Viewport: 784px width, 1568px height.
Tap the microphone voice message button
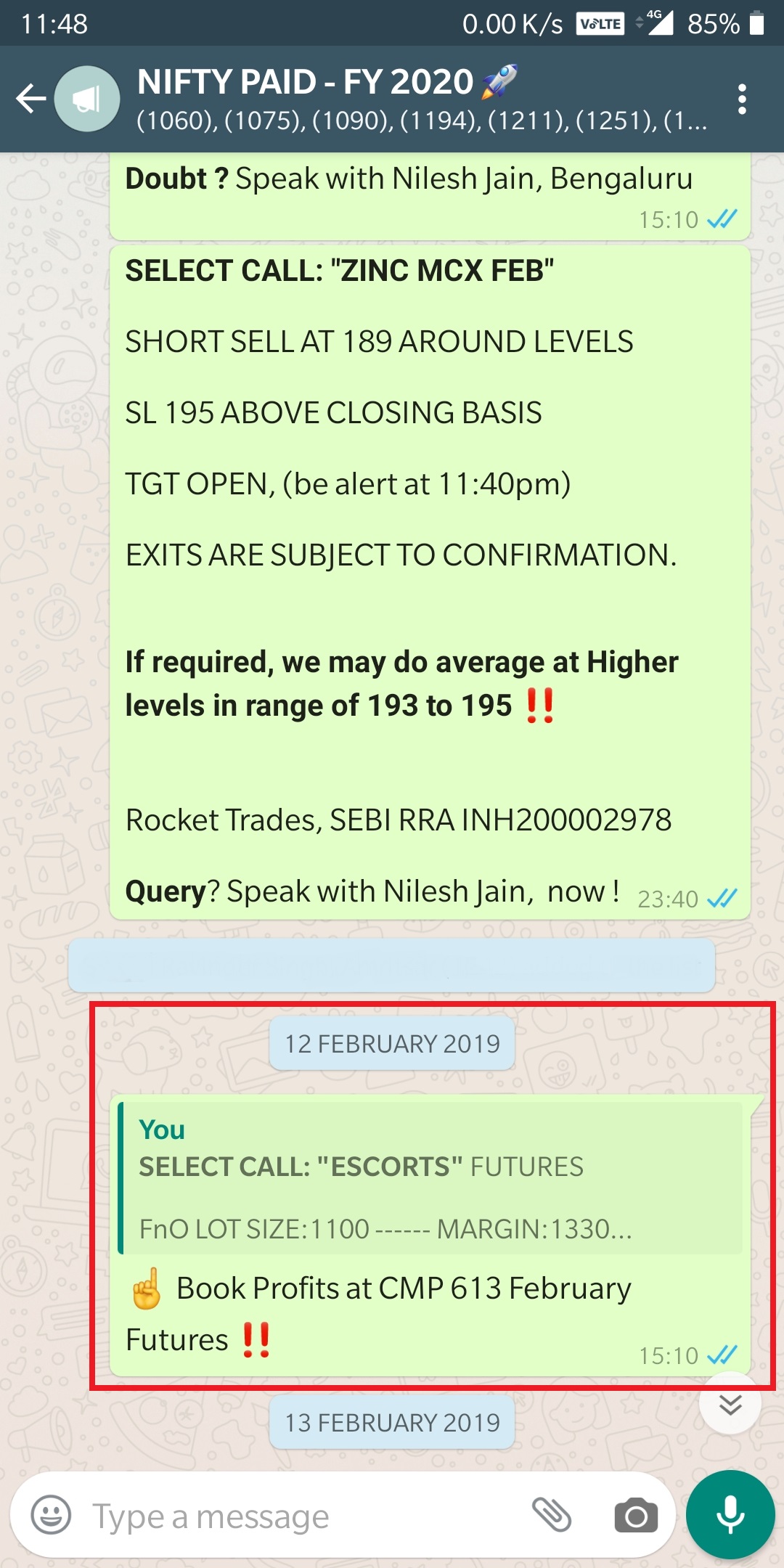tap(730, 1515)
